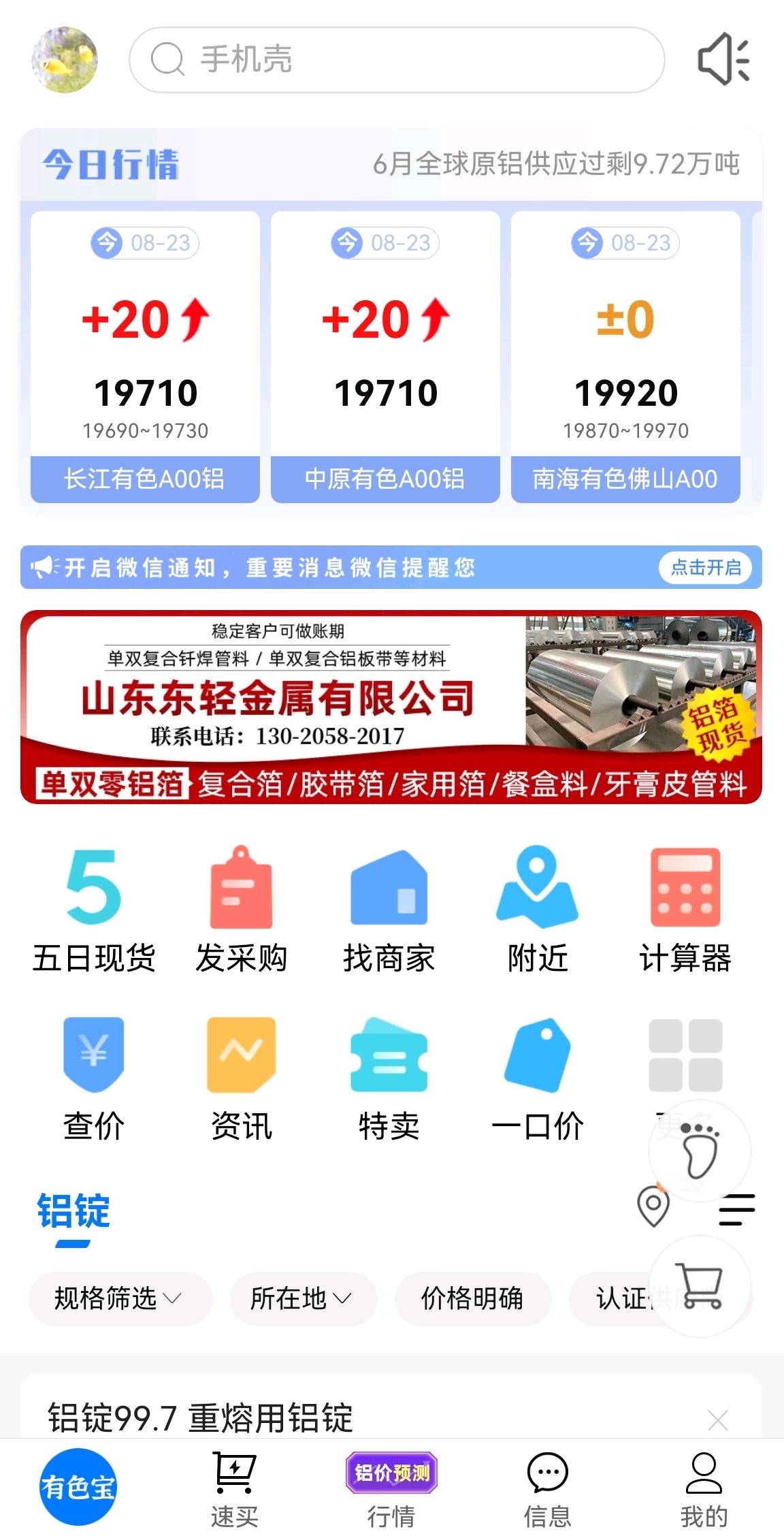Open the profile avatar

[x=65, y=60]
